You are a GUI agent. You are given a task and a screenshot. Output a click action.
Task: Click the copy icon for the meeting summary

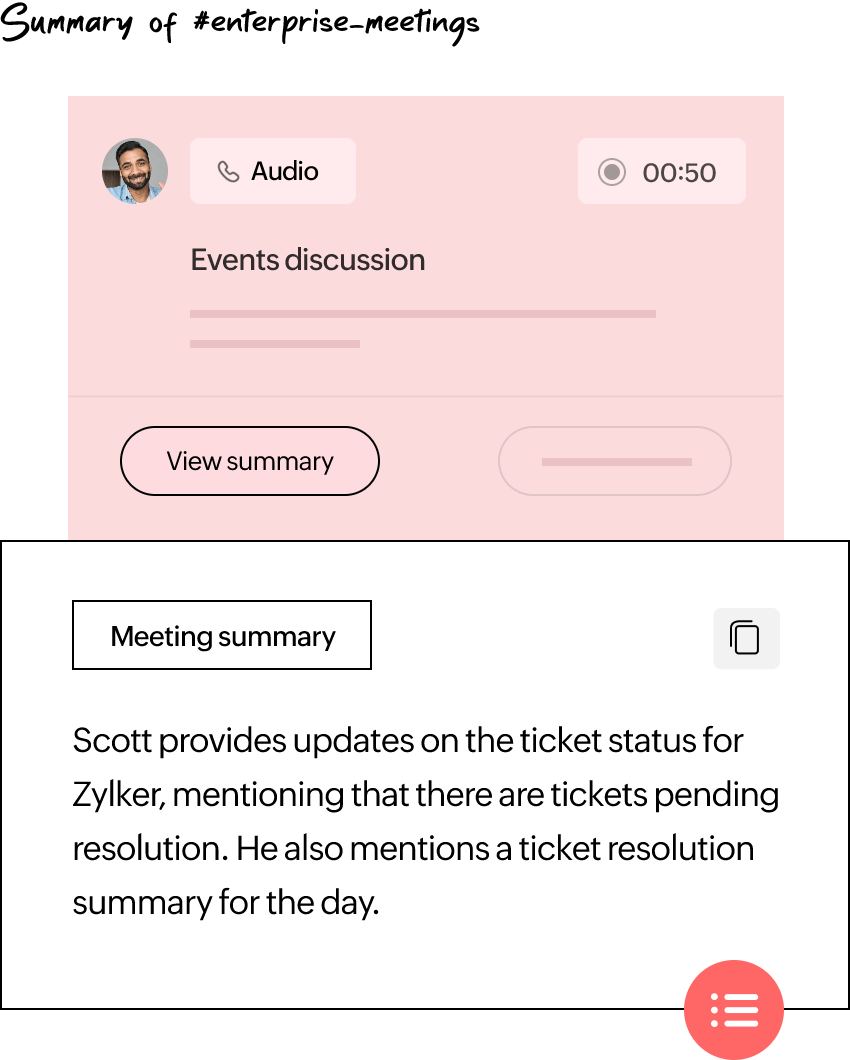tap(746, 638)
